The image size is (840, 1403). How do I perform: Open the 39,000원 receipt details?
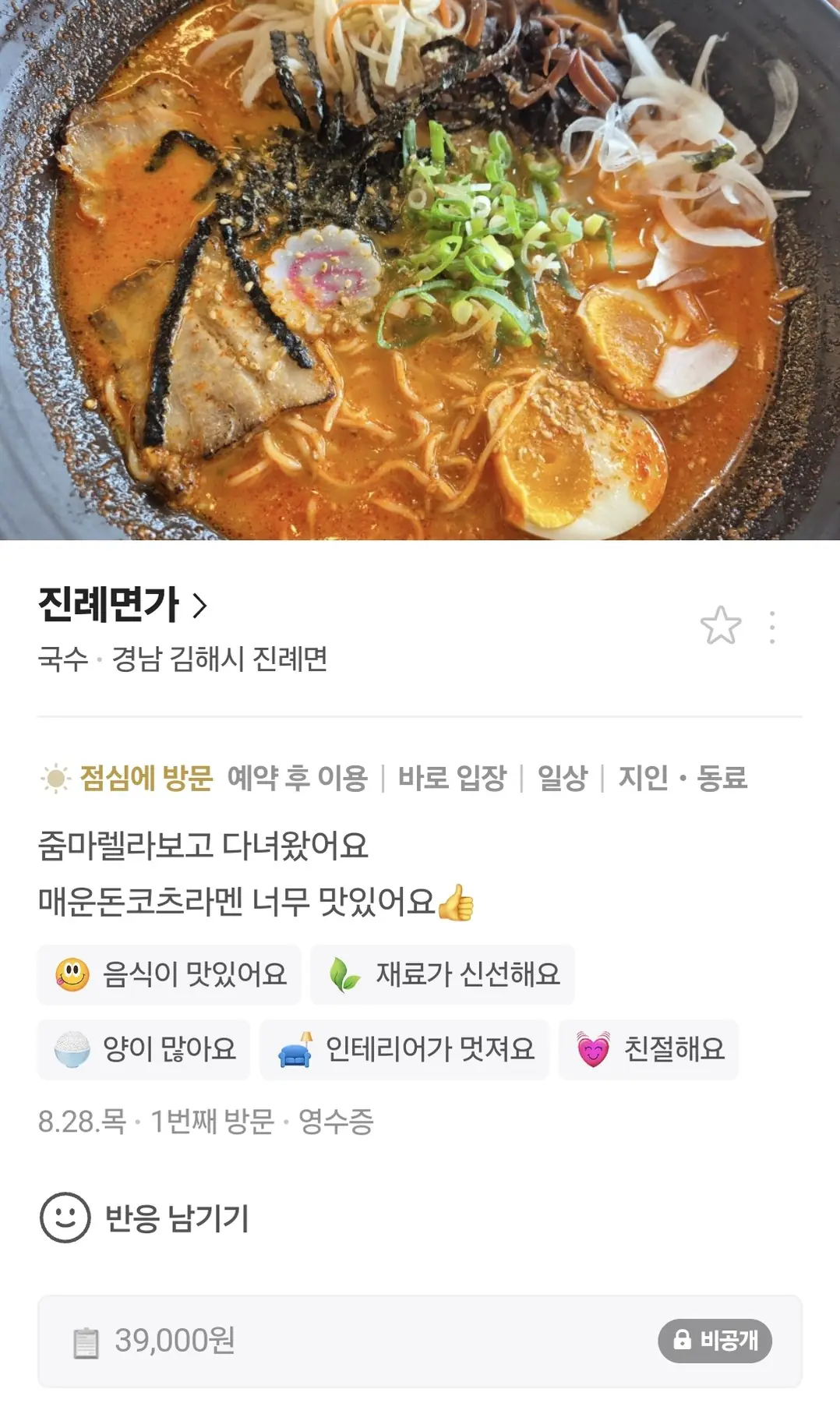click(x=175, y=1341)
